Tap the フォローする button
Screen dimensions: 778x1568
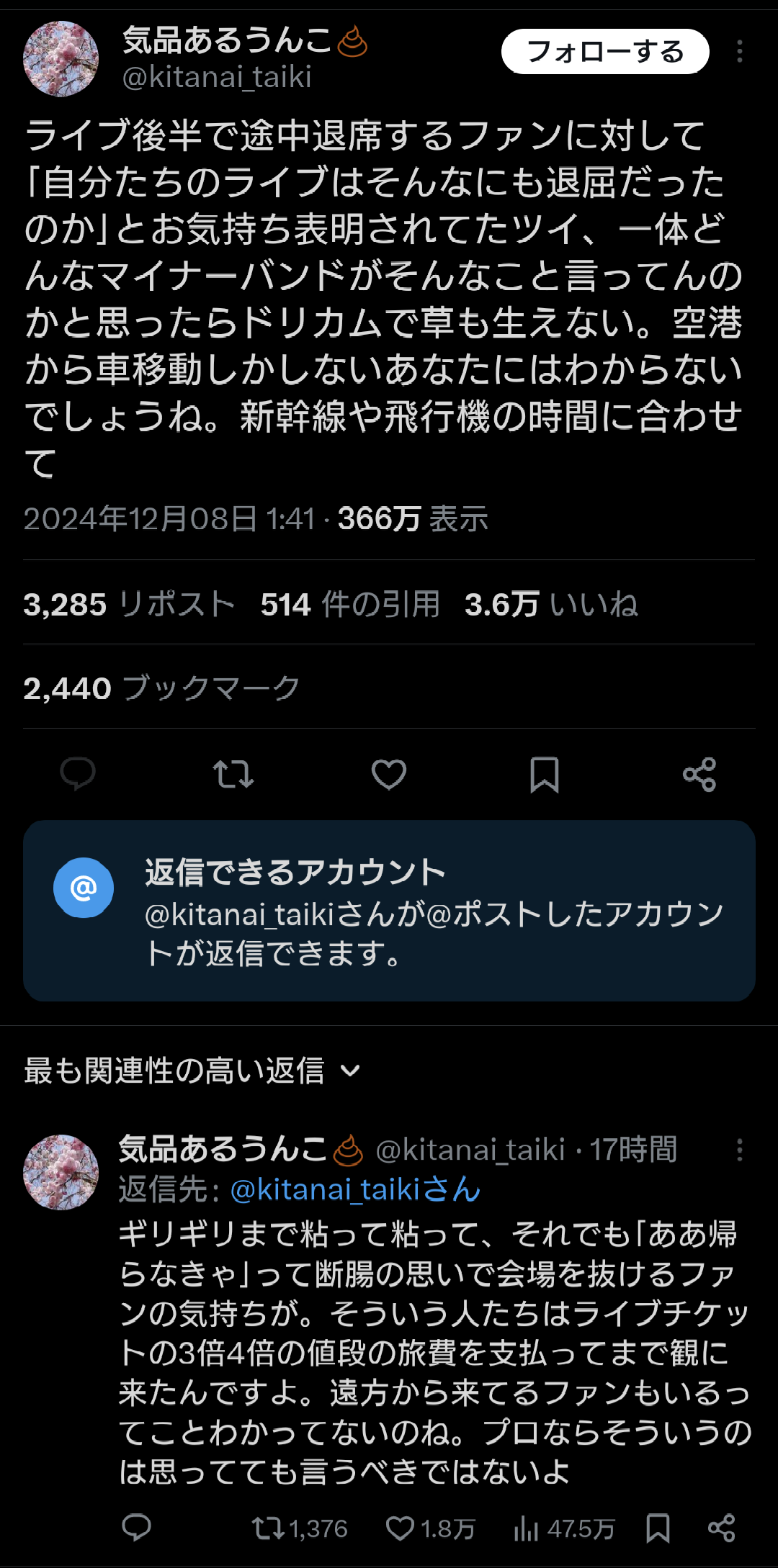tap(605, 52)
